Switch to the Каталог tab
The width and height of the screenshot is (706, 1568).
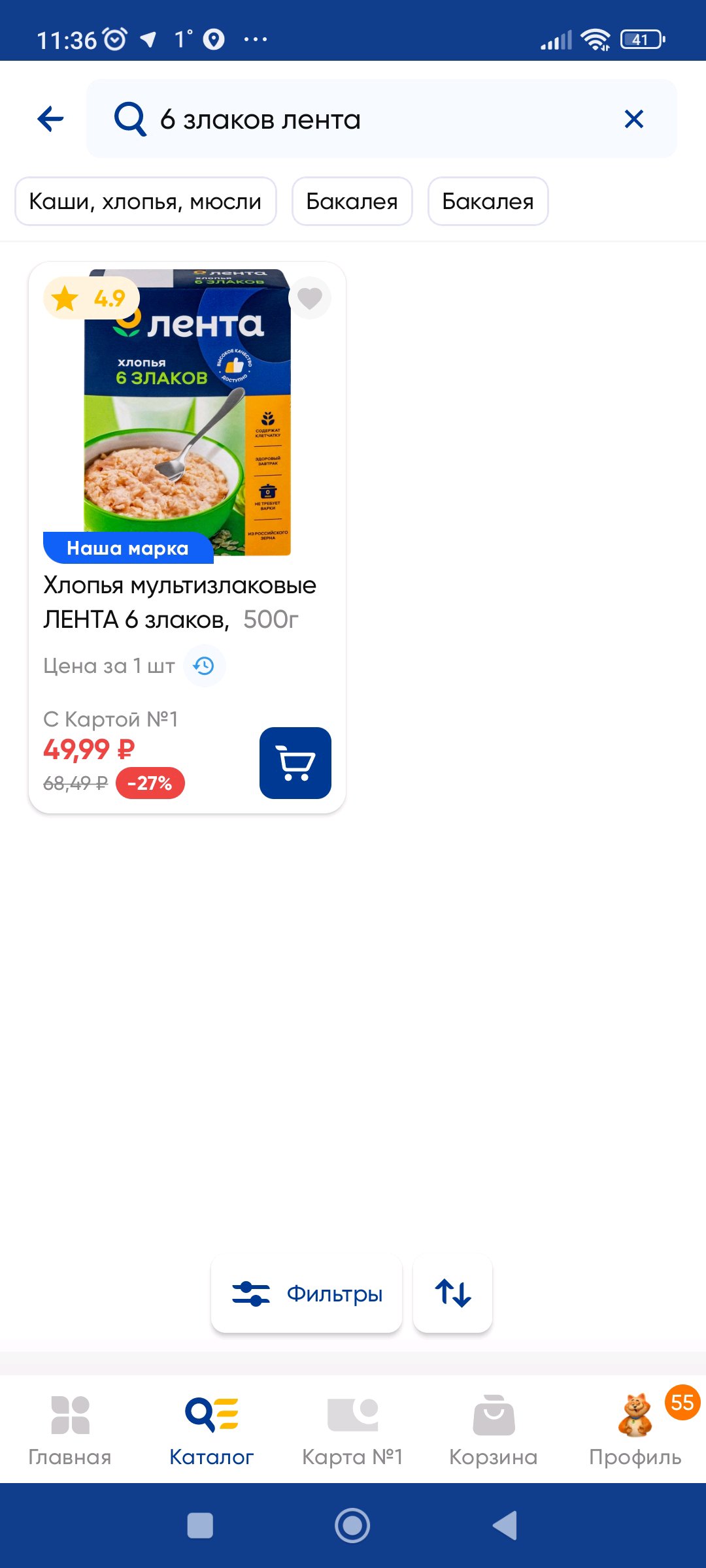coord(211,1429)
